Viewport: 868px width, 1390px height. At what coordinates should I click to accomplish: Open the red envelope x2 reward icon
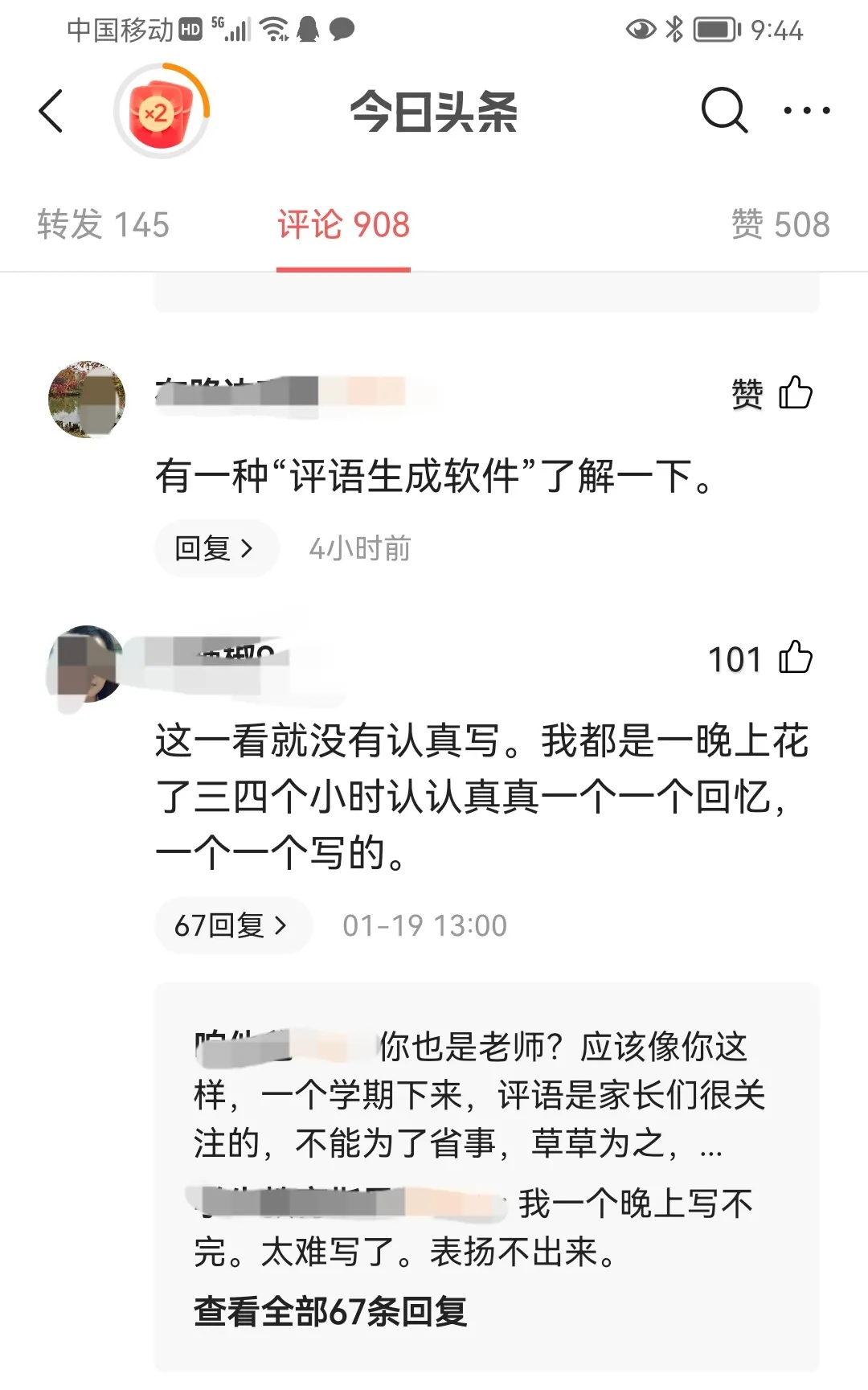pos(162,111)
